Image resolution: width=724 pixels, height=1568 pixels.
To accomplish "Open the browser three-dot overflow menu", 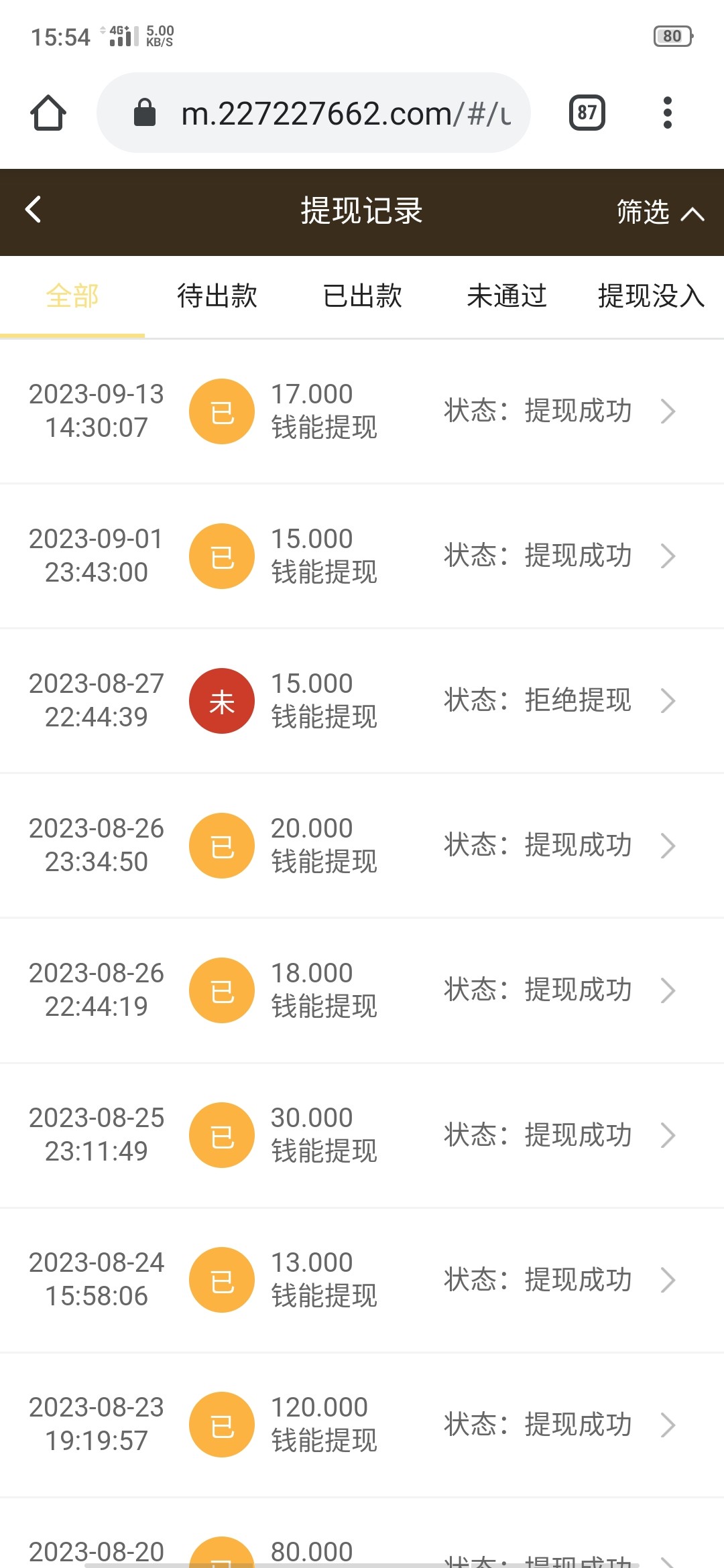I will [x=667, y=113].
